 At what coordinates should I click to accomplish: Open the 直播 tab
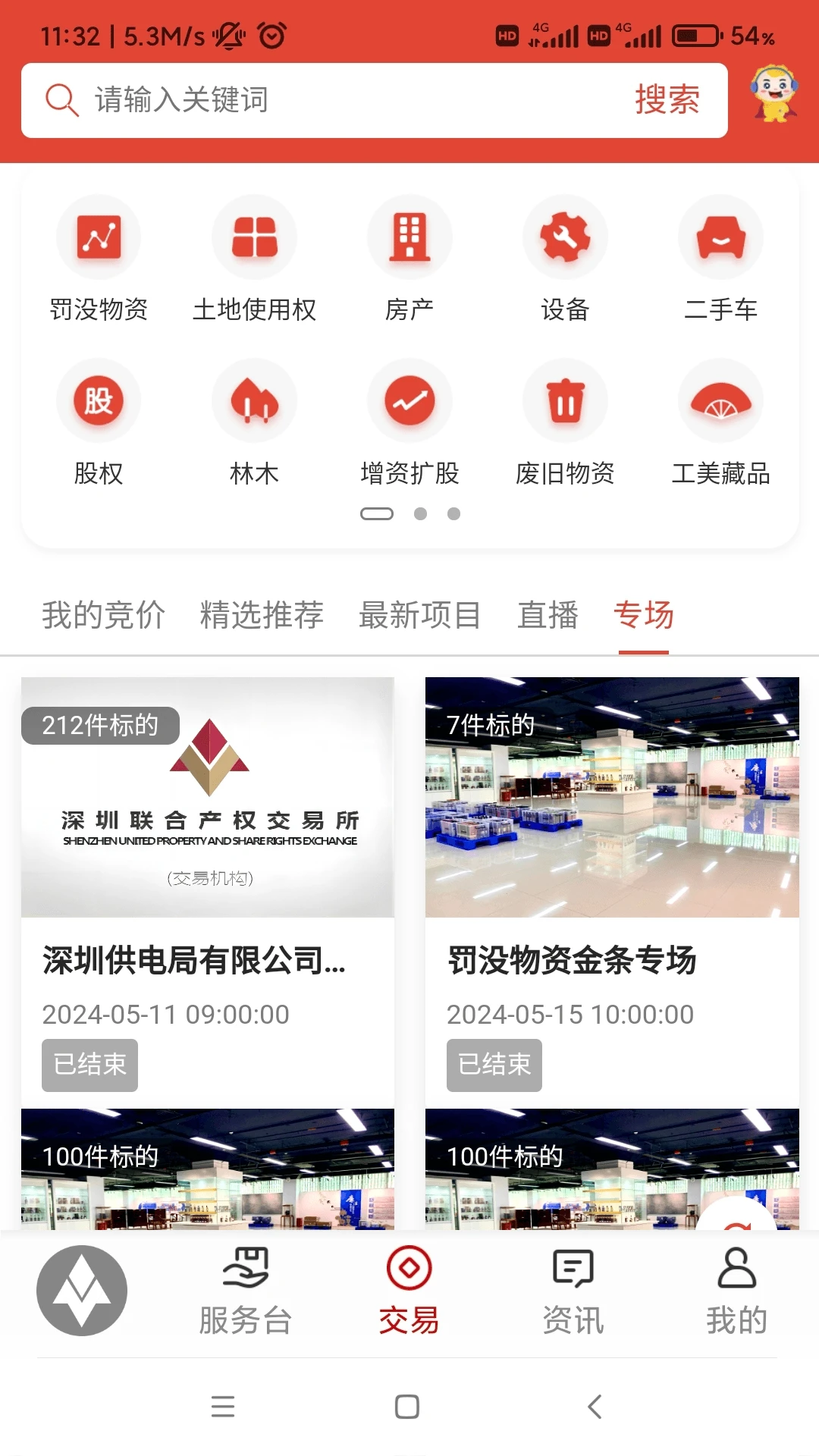[x=548, y=616]
